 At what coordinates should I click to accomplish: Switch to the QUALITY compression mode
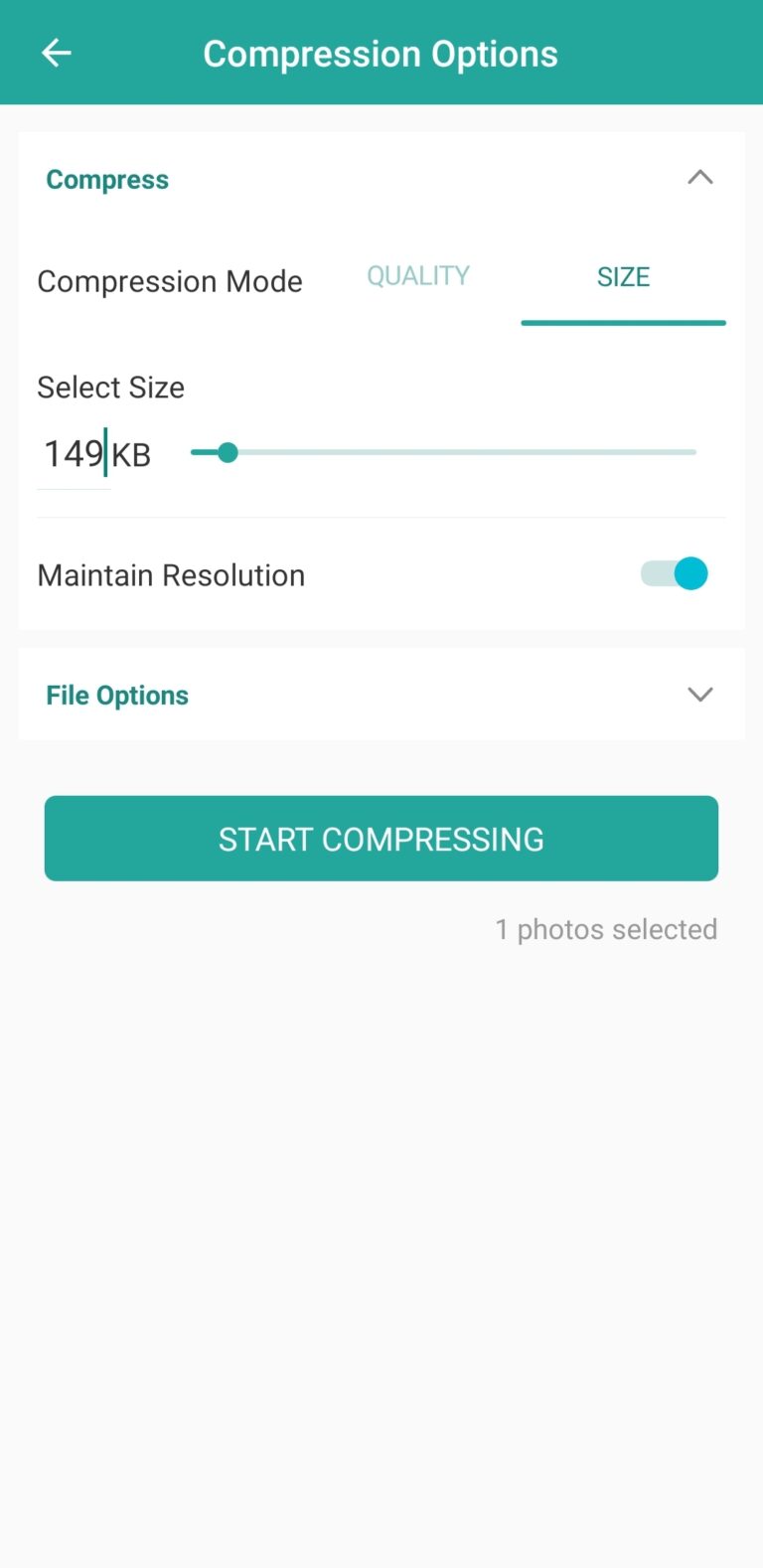(x=418, y=276)
